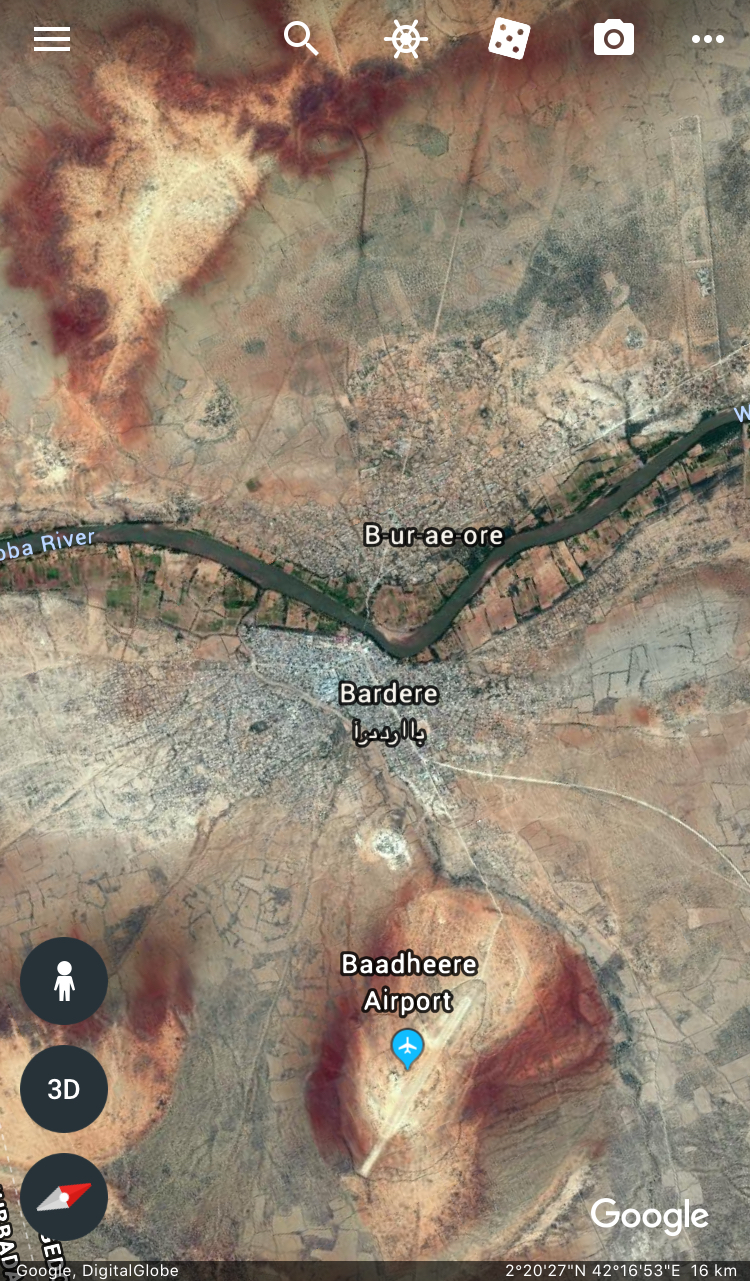Viewport: 750px width, 1281px height.
Task: Open the hamburger menu
Action: coord(52,39)
